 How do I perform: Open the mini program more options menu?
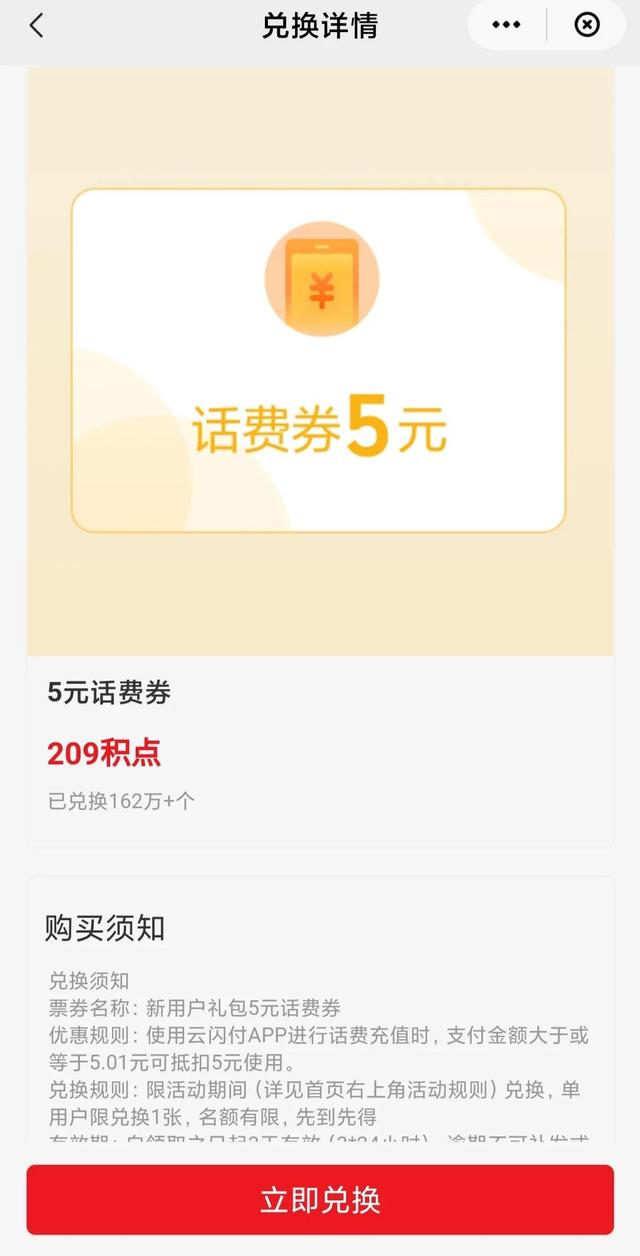(x=507, y=25)
